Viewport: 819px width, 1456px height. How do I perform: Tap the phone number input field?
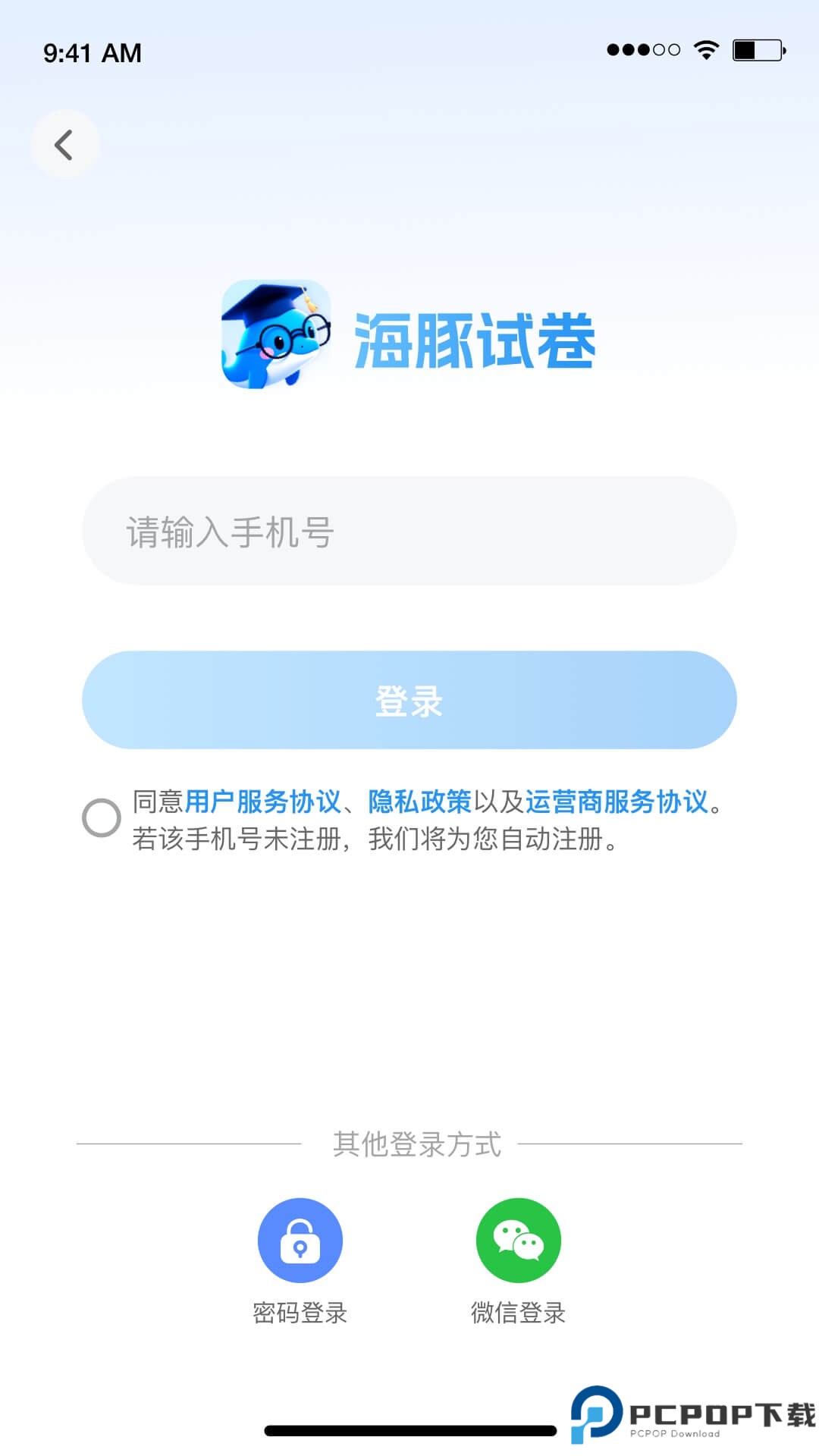409,531
